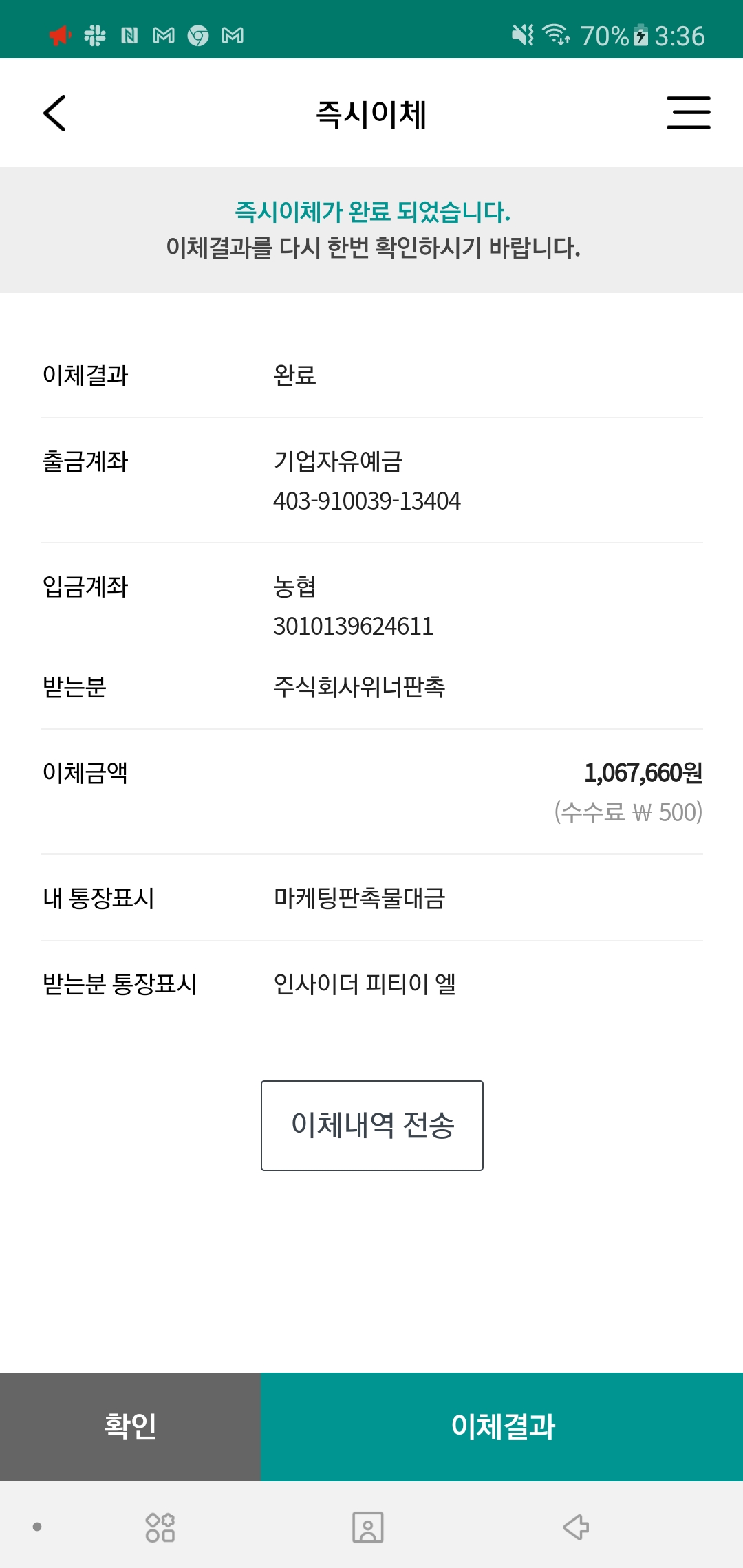Open recent apps in the navigation bar
The image size is (743, 1568).
click(x=160, y=1527)
